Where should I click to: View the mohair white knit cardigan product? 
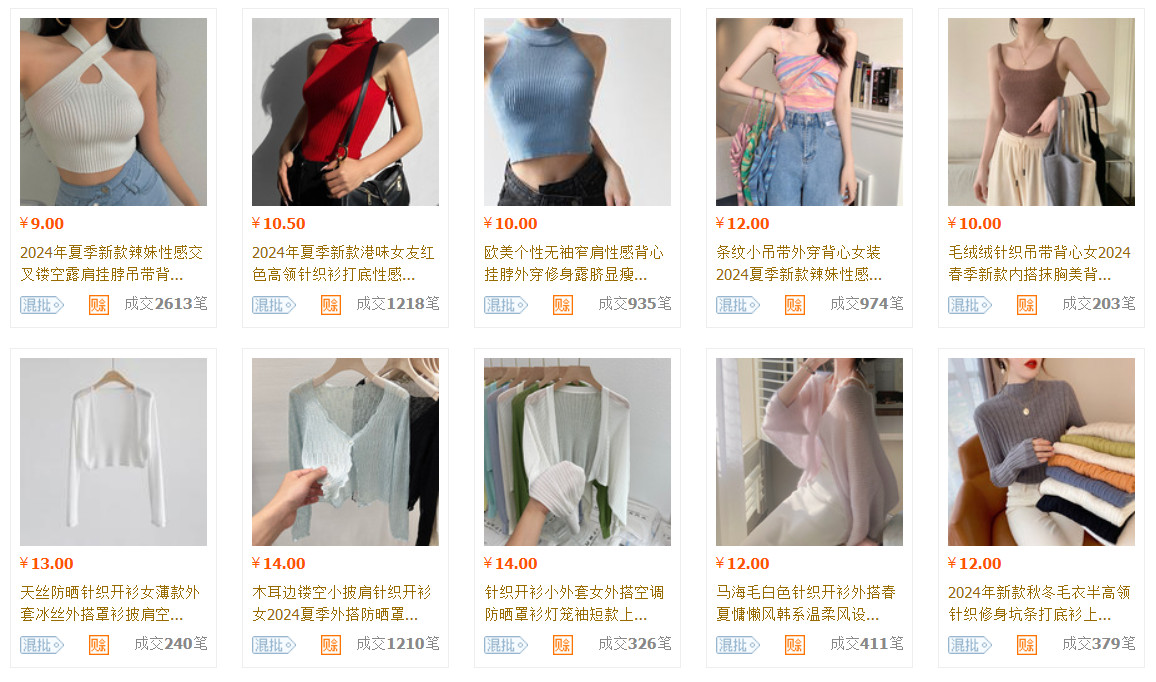(809, 451)
